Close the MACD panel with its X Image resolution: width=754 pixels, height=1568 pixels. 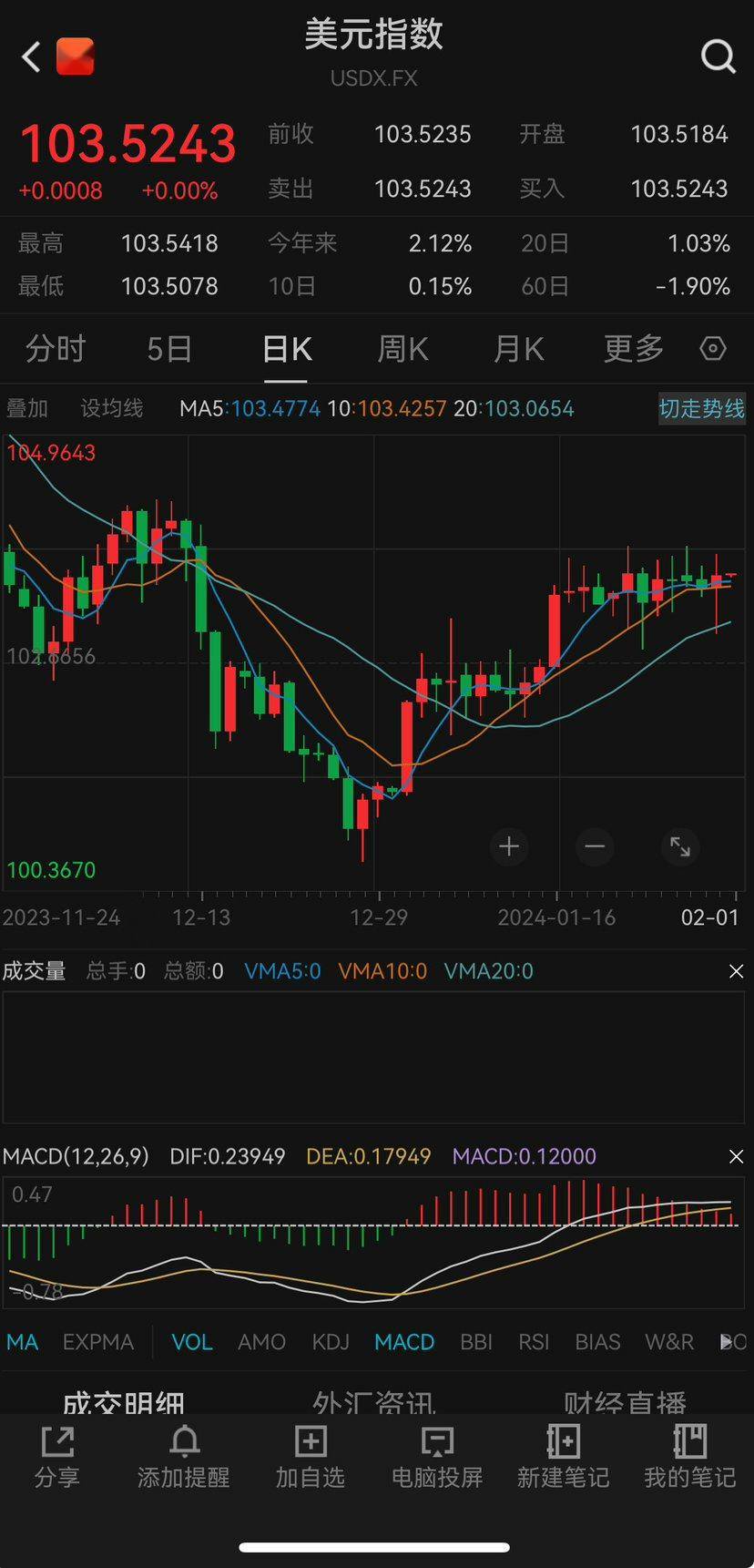click(x=736, y=1156)
